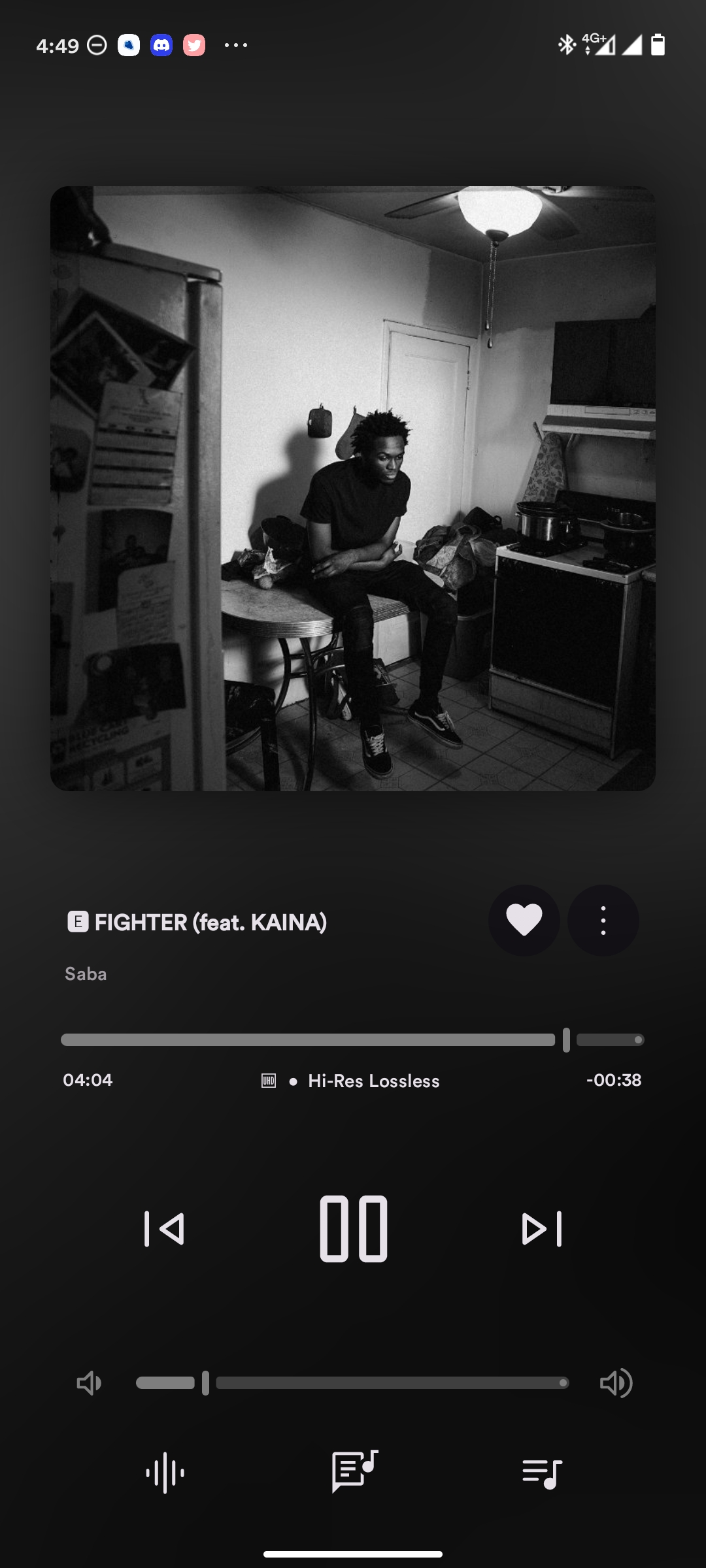The width and height of the screenshot is (706, 1568).
Task: Open the audio waveform settings icon
Action: [165, 1473]
